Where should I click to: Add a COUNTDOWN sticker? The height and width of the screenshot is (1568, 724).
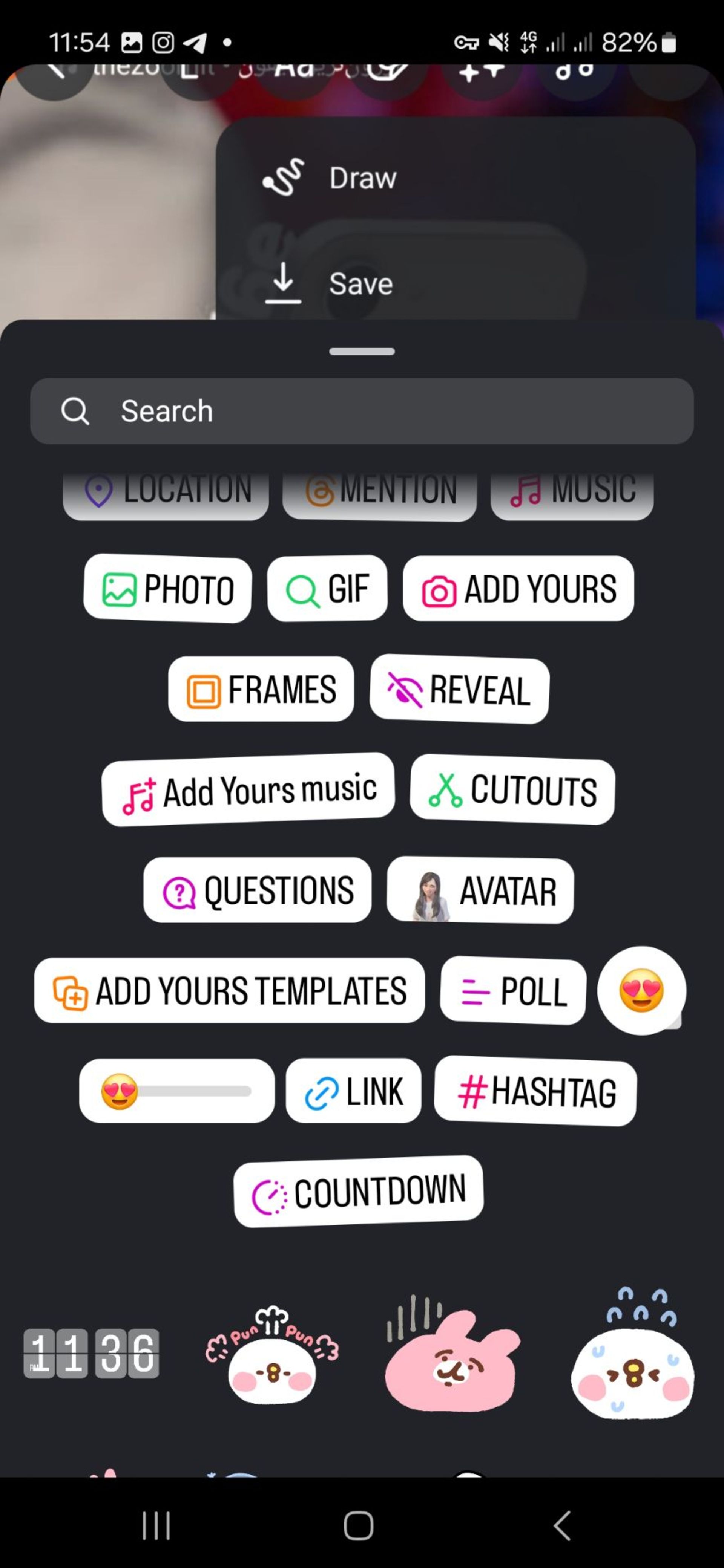click(x=359, y=1192)
